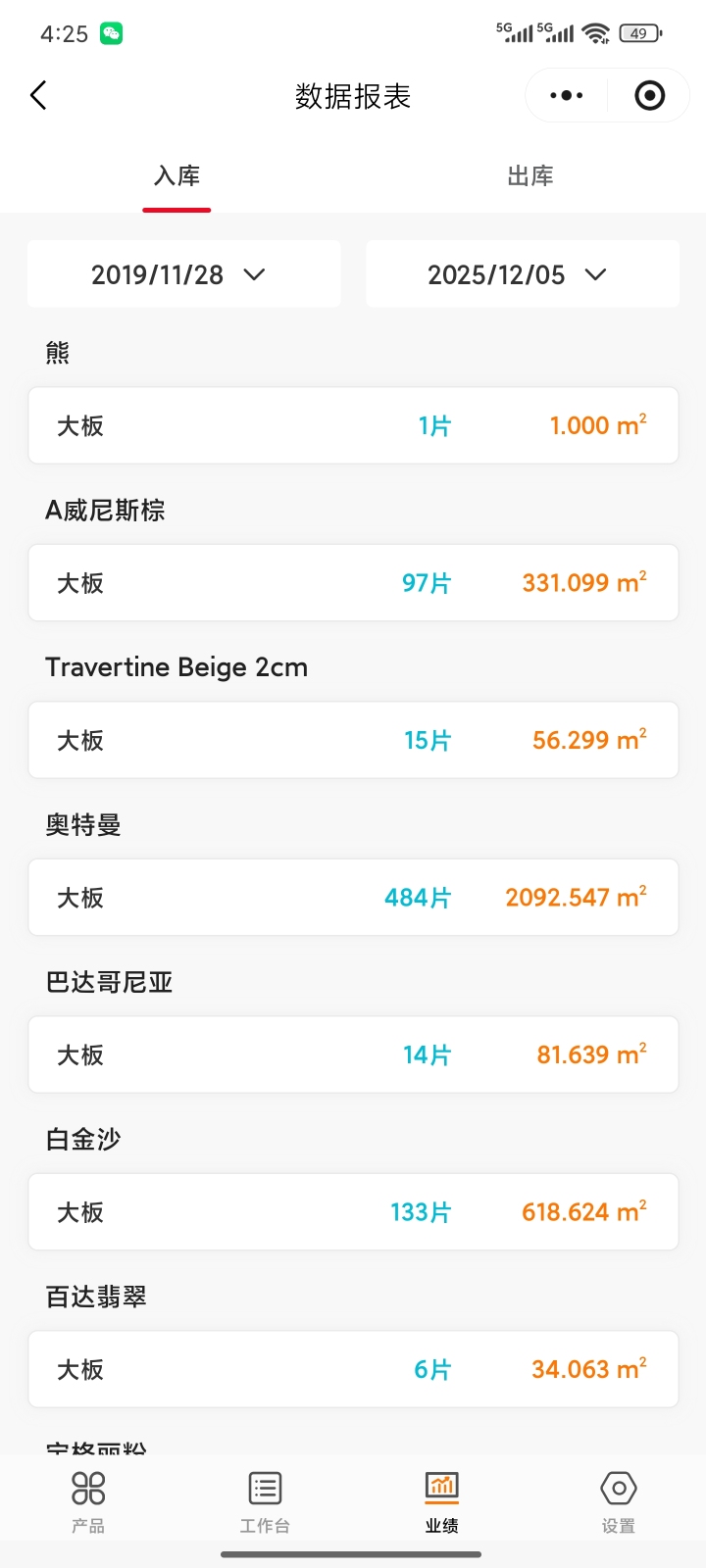Stay on the 入库 tab
The width and height of the screenshot is (706, 1568).
[x=176, y=176]
